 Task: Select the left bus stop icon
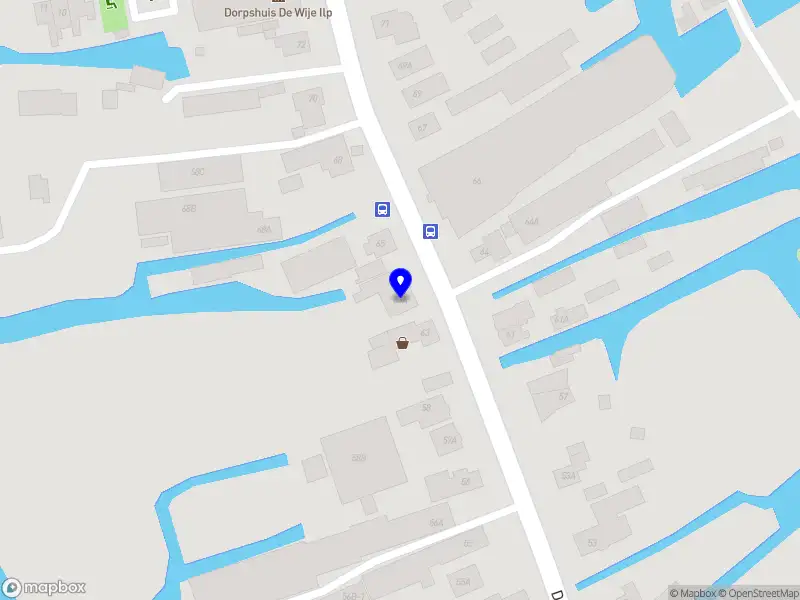382,209
